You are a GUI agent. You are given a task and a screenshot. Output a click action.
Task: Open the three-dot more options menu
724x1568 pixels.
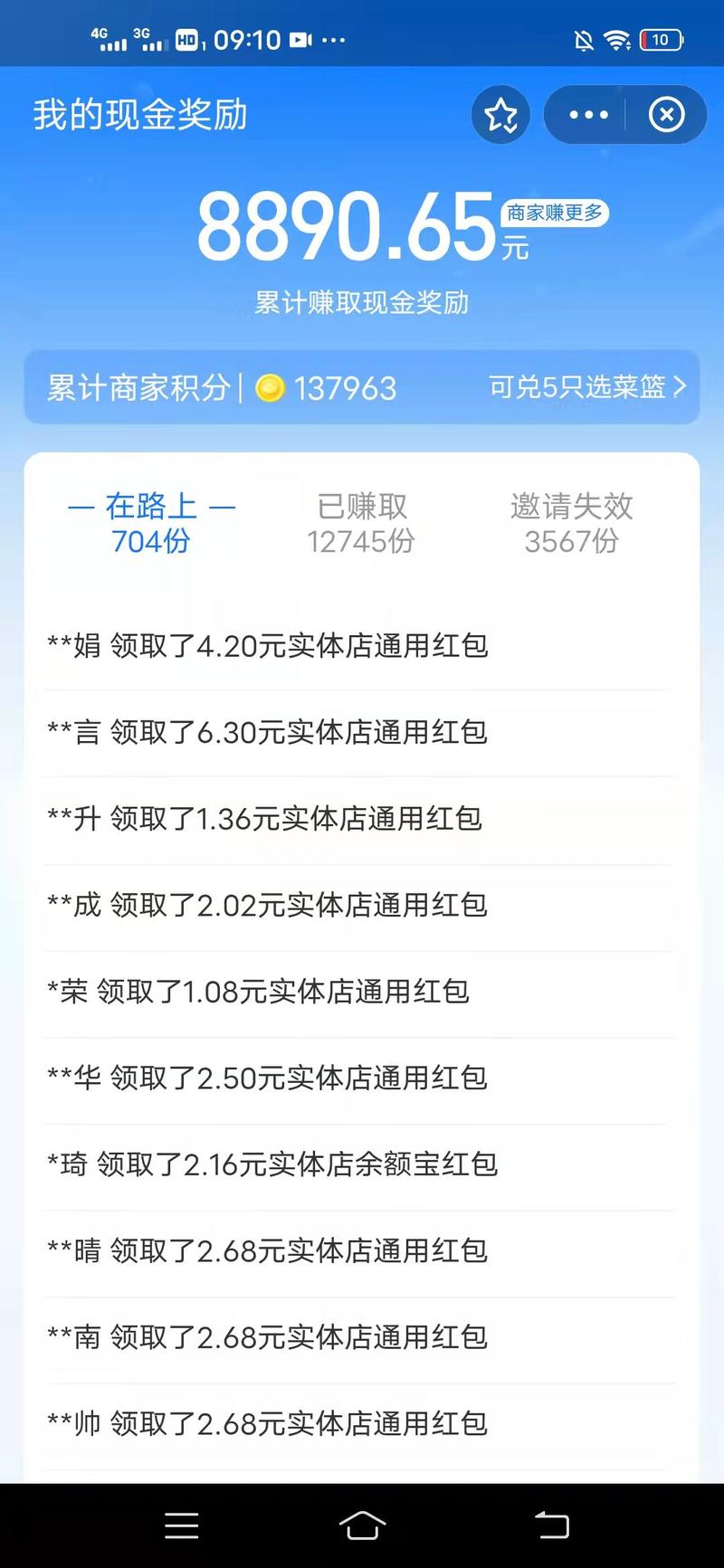pyautogui.click(x=586, y=114)
